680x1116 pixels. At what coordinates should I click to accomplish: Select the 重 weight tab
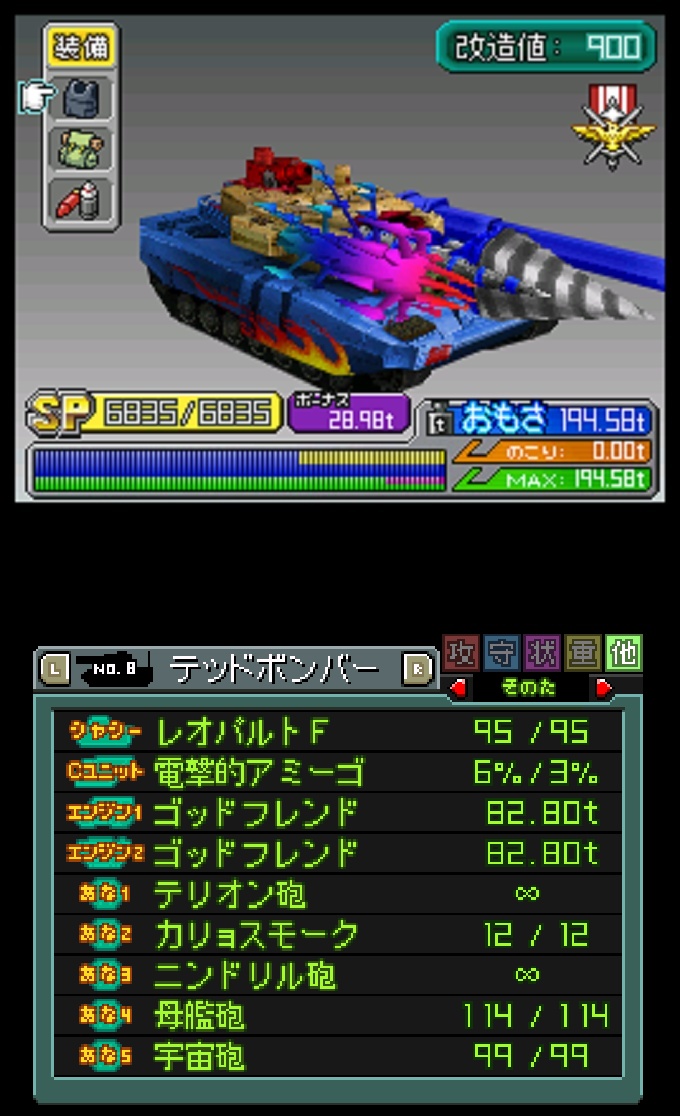point(583,653)
